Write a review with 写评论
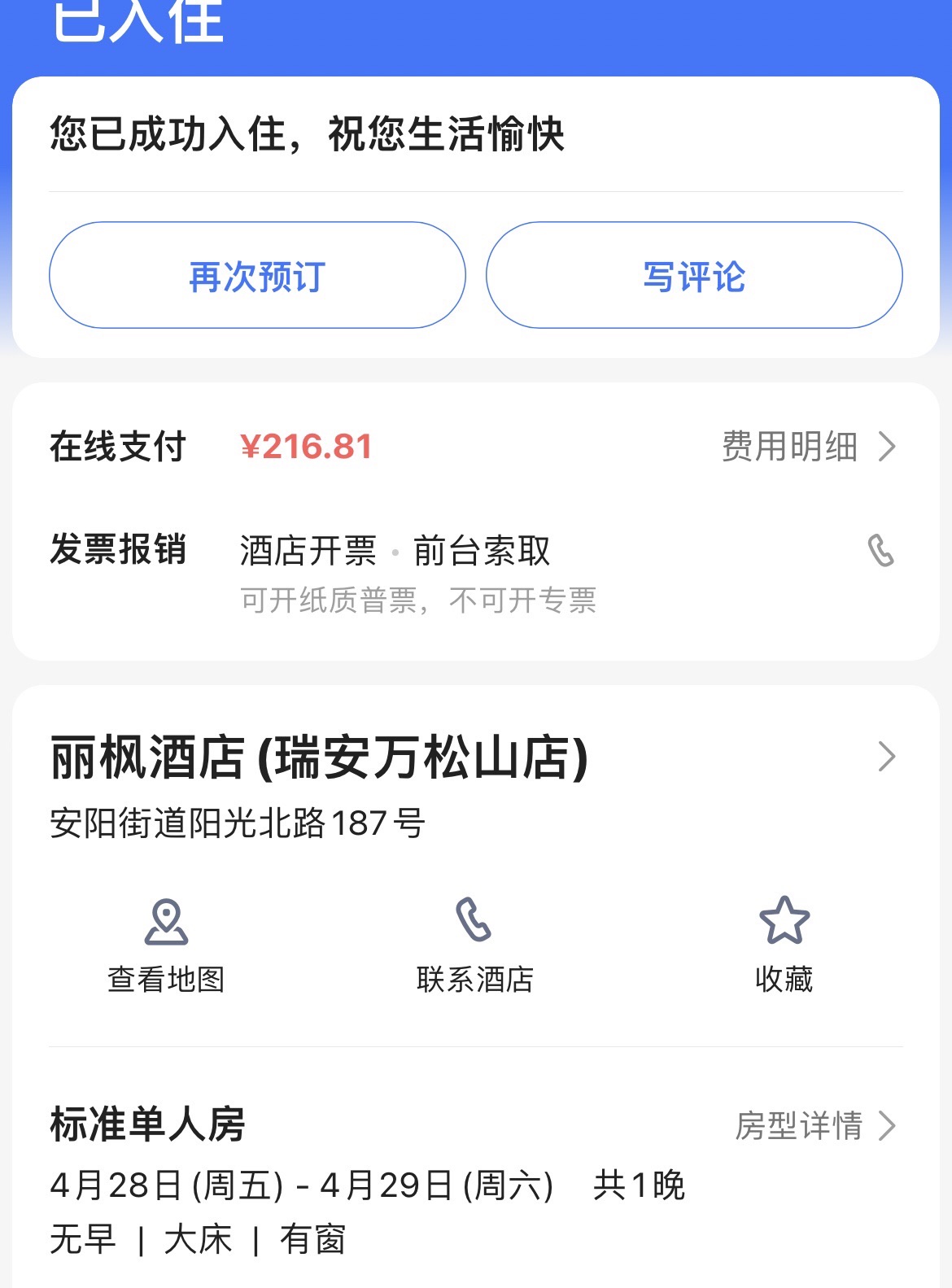This screenshot has width=952, height=1288. [x=694, y=276]
